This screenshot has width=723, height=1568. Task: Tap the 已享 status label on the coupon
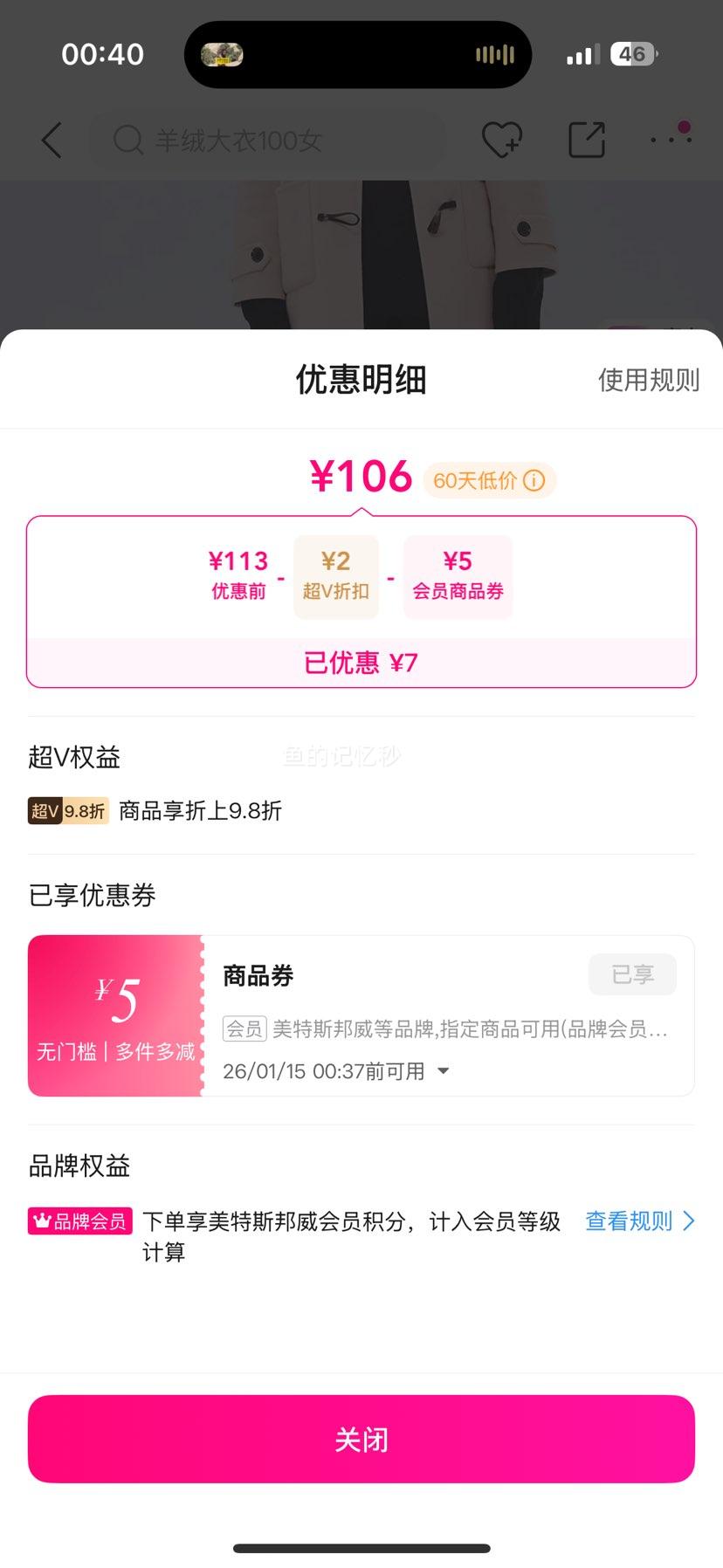click(x=632, y=974)
